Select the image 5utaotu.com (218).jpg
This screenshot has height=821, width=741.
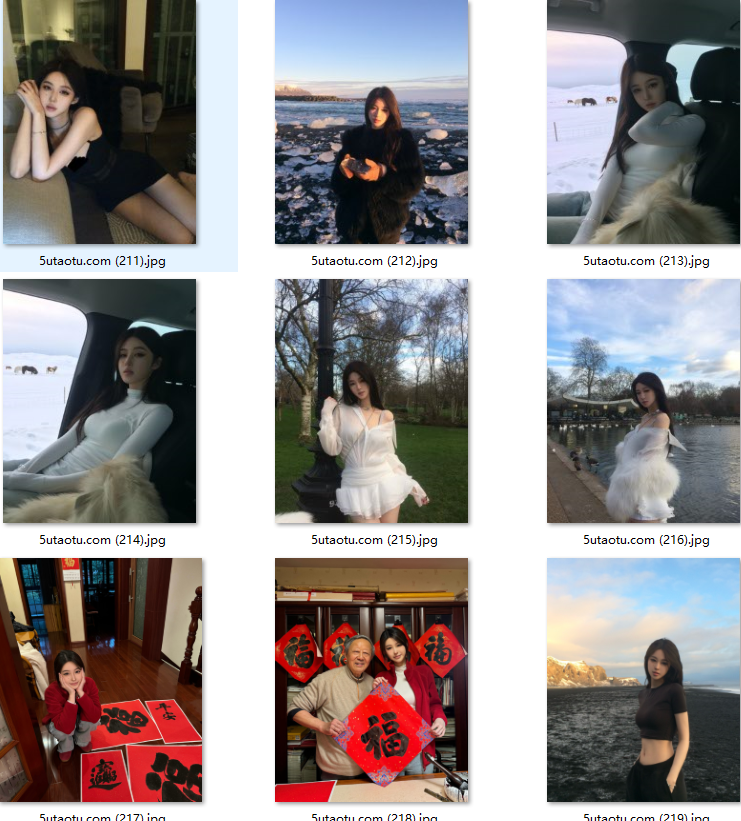coord(371,680)
